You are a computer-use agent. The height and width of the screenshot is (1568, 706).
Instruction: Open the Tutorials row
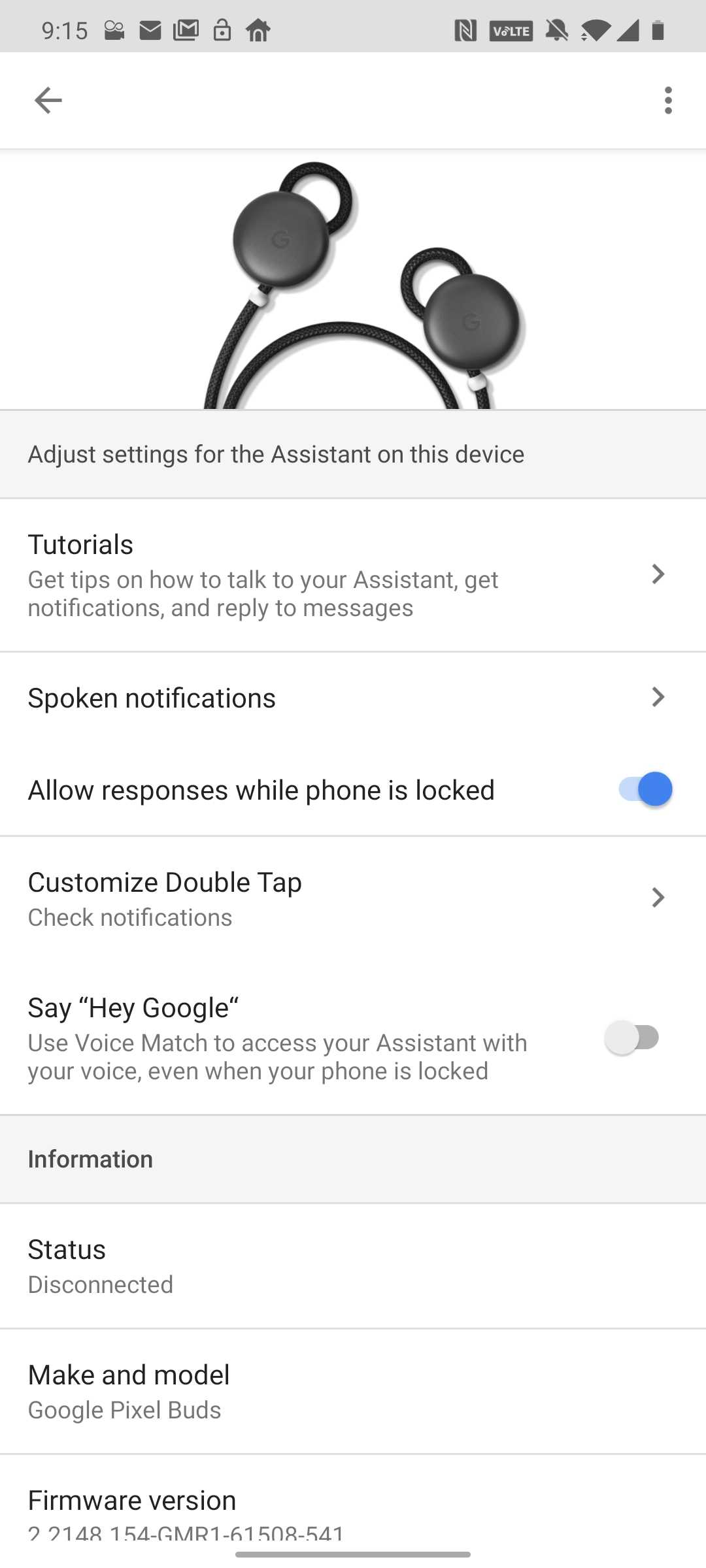[353, 575]
